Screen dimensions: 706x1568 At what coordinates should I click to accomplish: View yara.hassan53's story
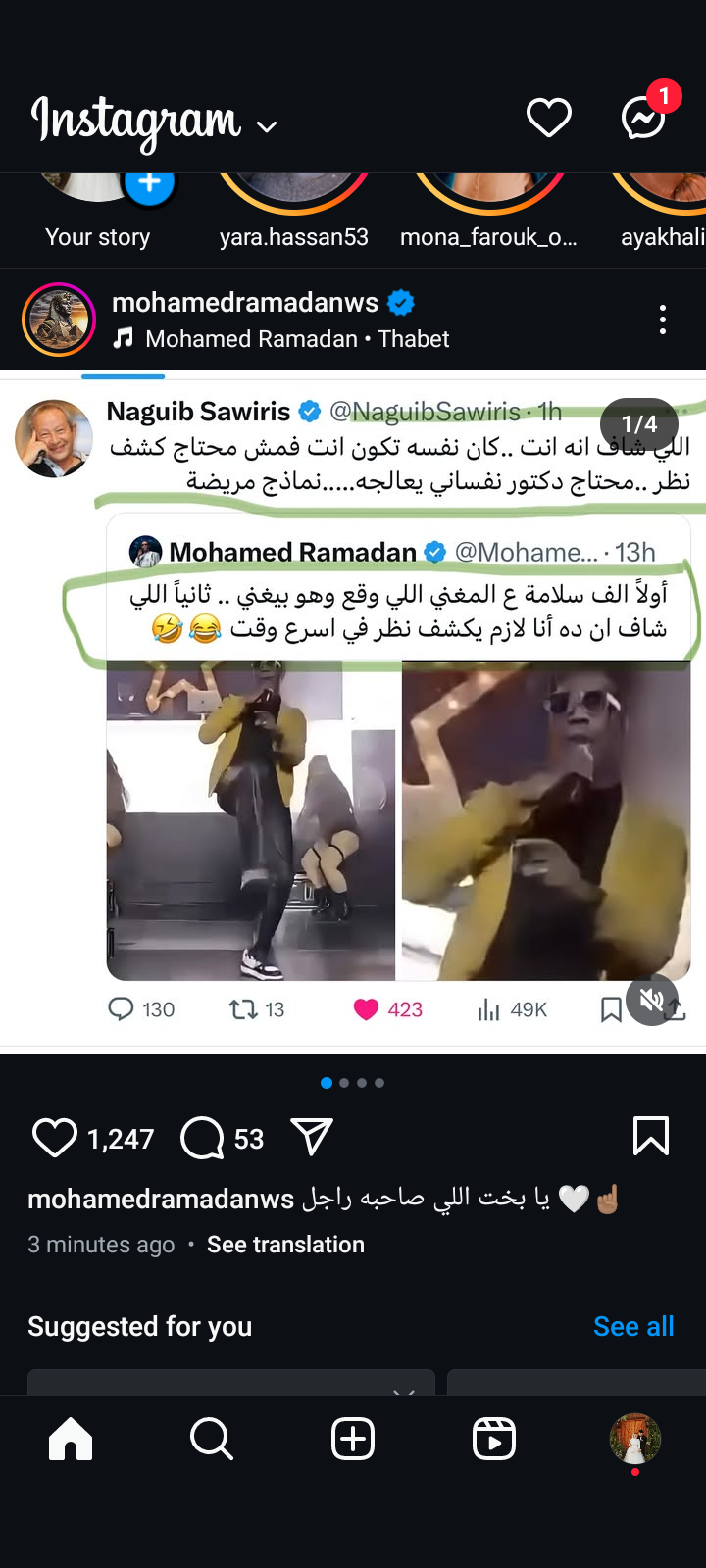point(293,196)
